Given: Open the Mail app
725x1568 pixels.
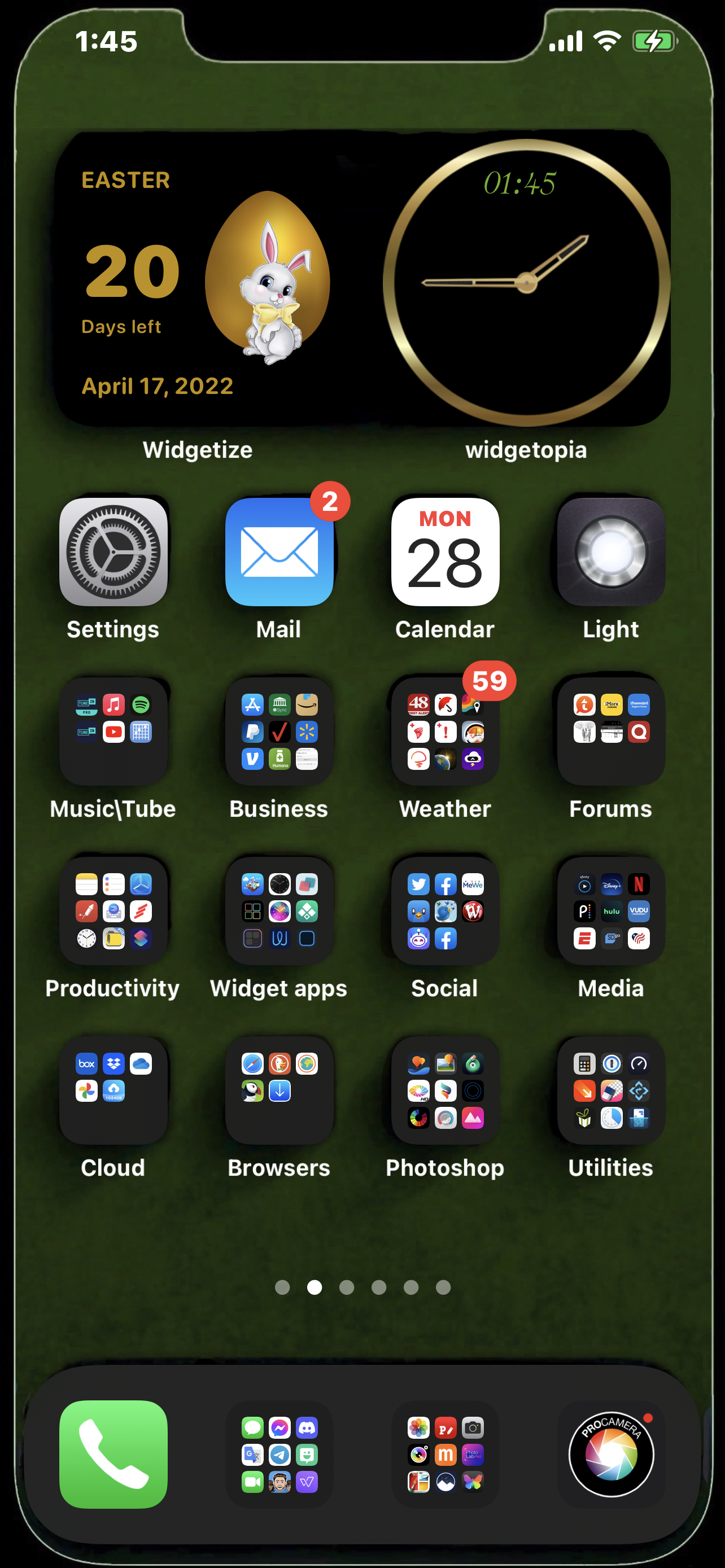Looking at the screenshot, I should [279, 551].
